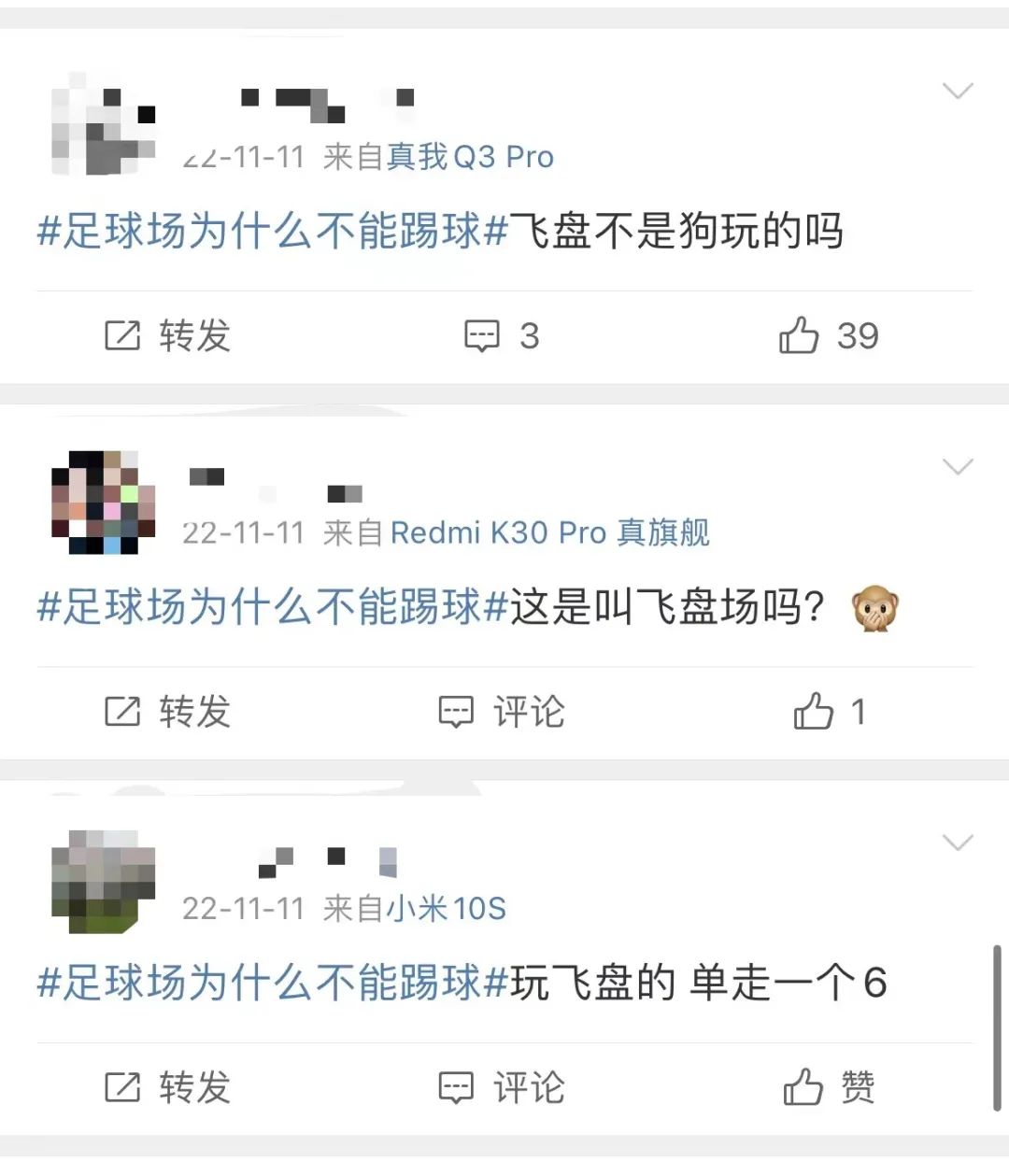
Task: Open the Redmi K30 Pro 真旗舰 source link
Action: tap(549, 532)
